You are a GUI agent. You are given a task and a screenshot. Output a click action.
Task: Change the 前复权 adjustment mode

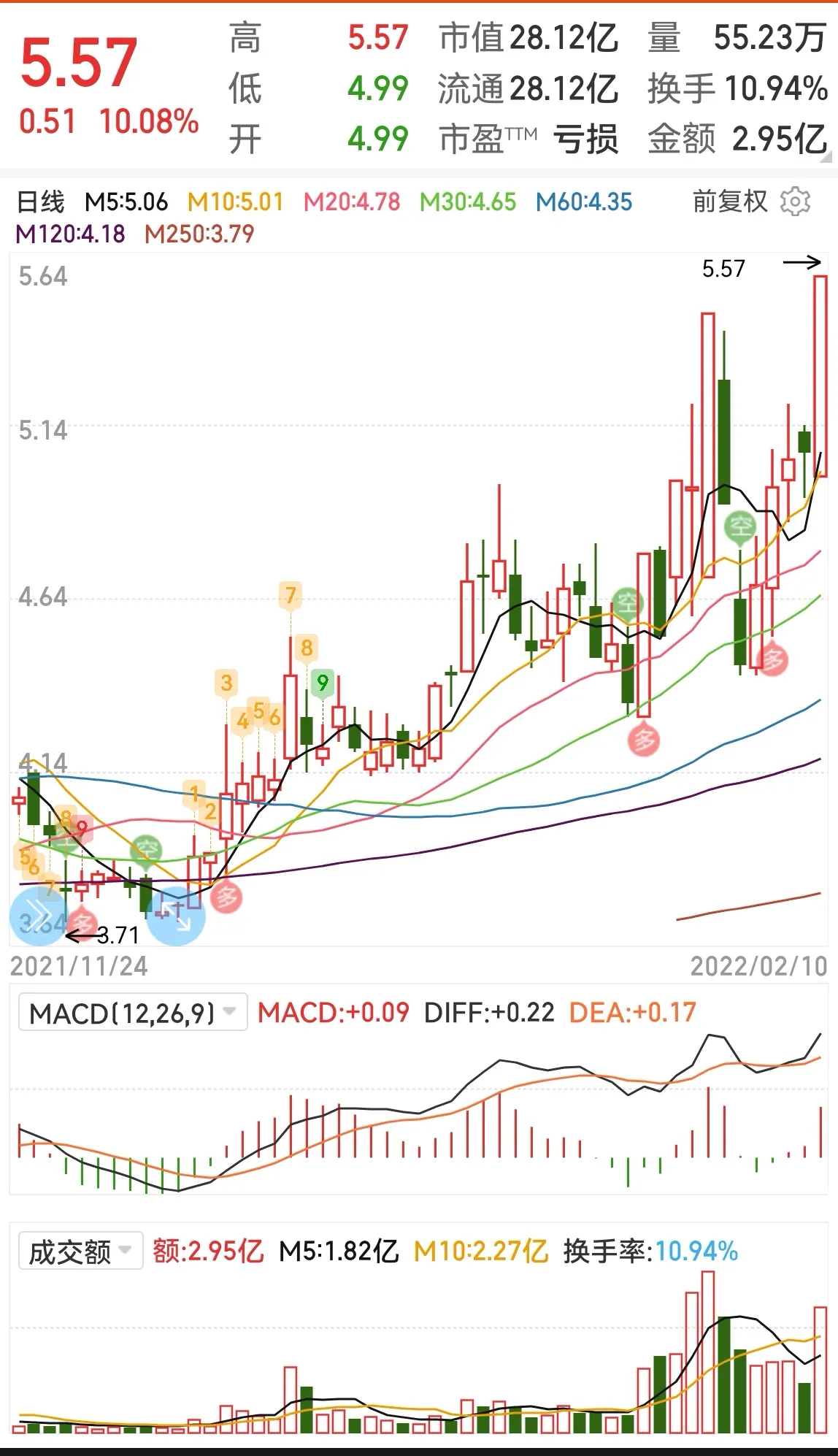click(729, 202)
